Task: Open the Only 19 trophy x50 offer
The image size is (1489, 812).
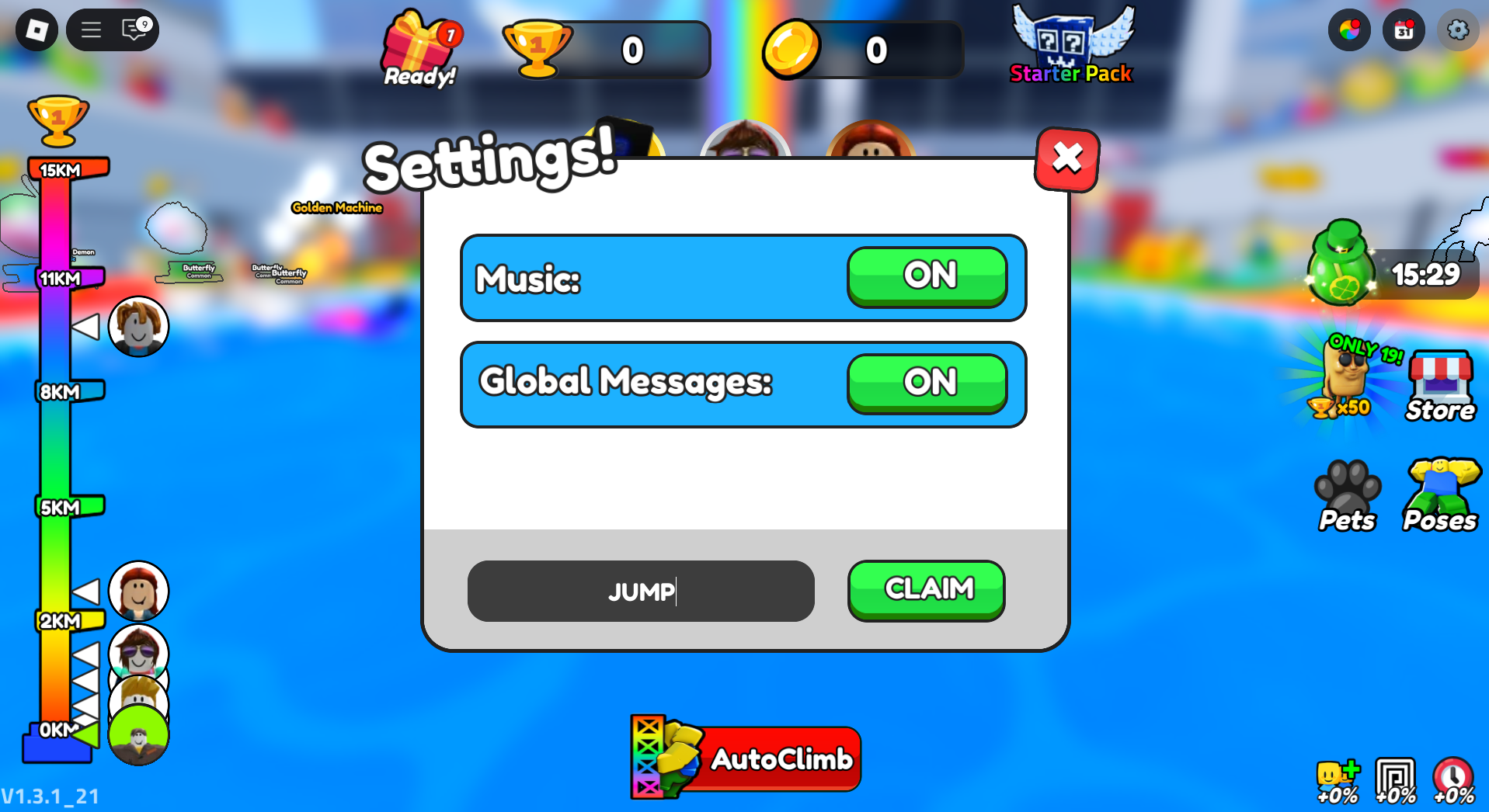Action: pyautogui.click(x=1348, y=377)
